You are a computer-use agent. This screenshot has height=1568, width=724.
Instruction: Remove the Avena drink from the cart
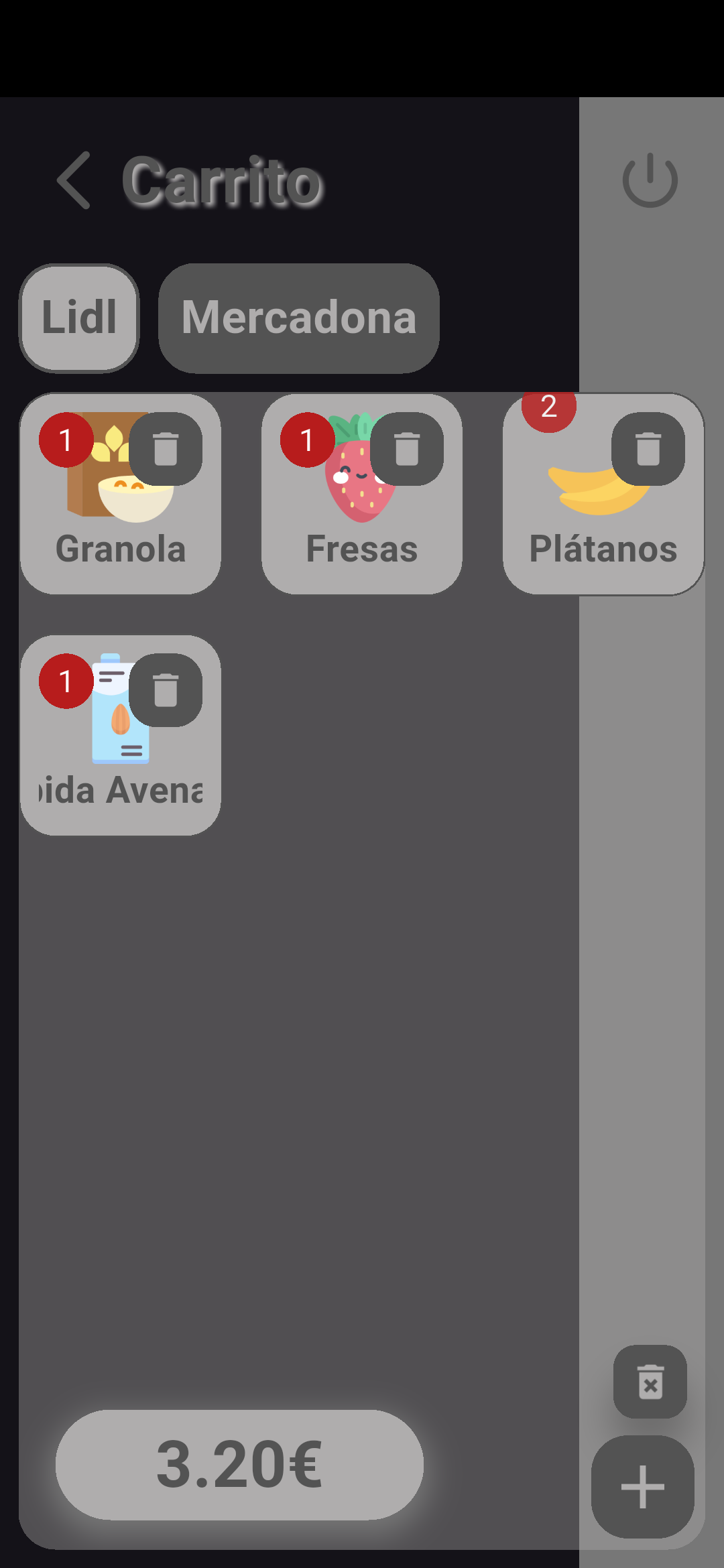(166, 690)
